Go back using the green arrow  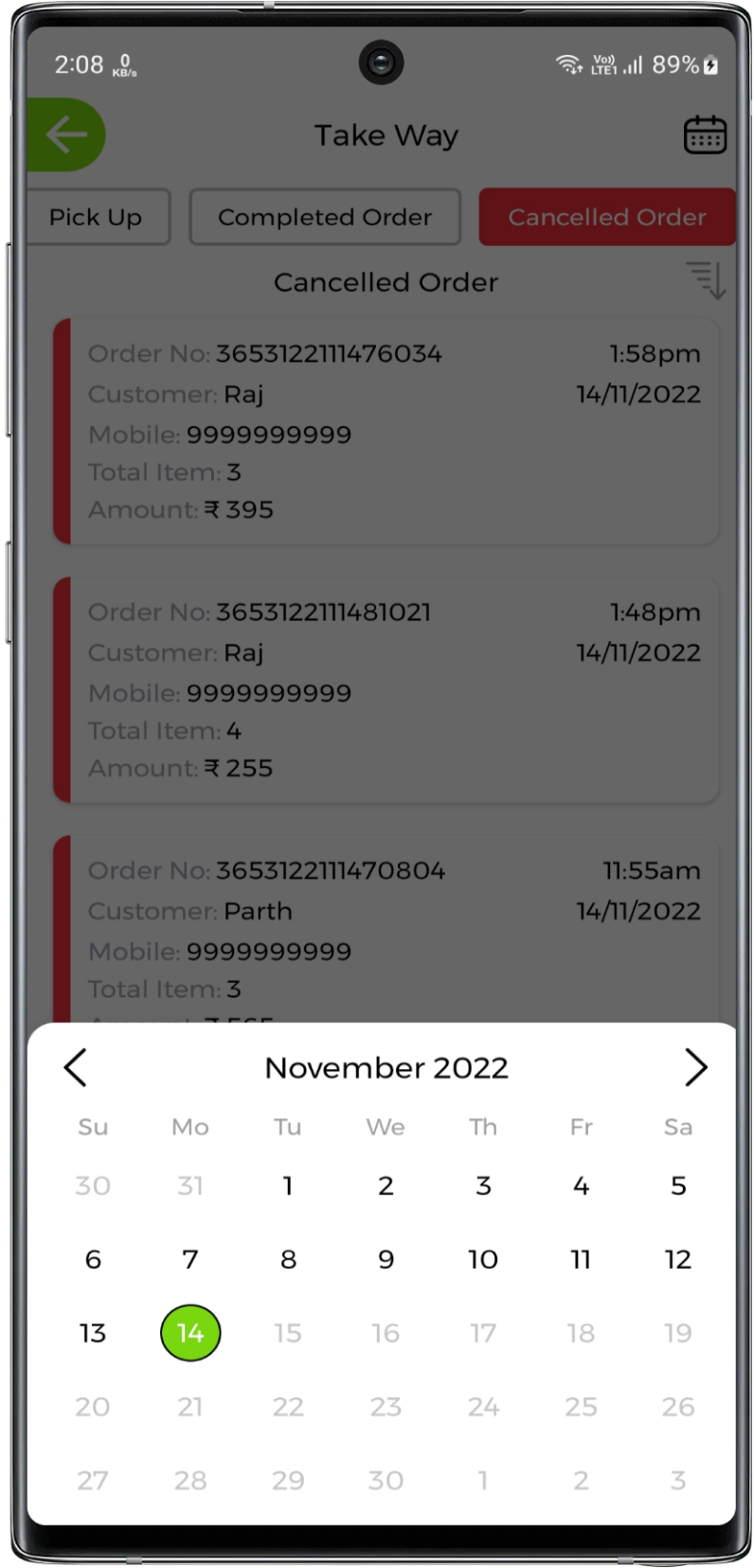[x=64, y=135]
